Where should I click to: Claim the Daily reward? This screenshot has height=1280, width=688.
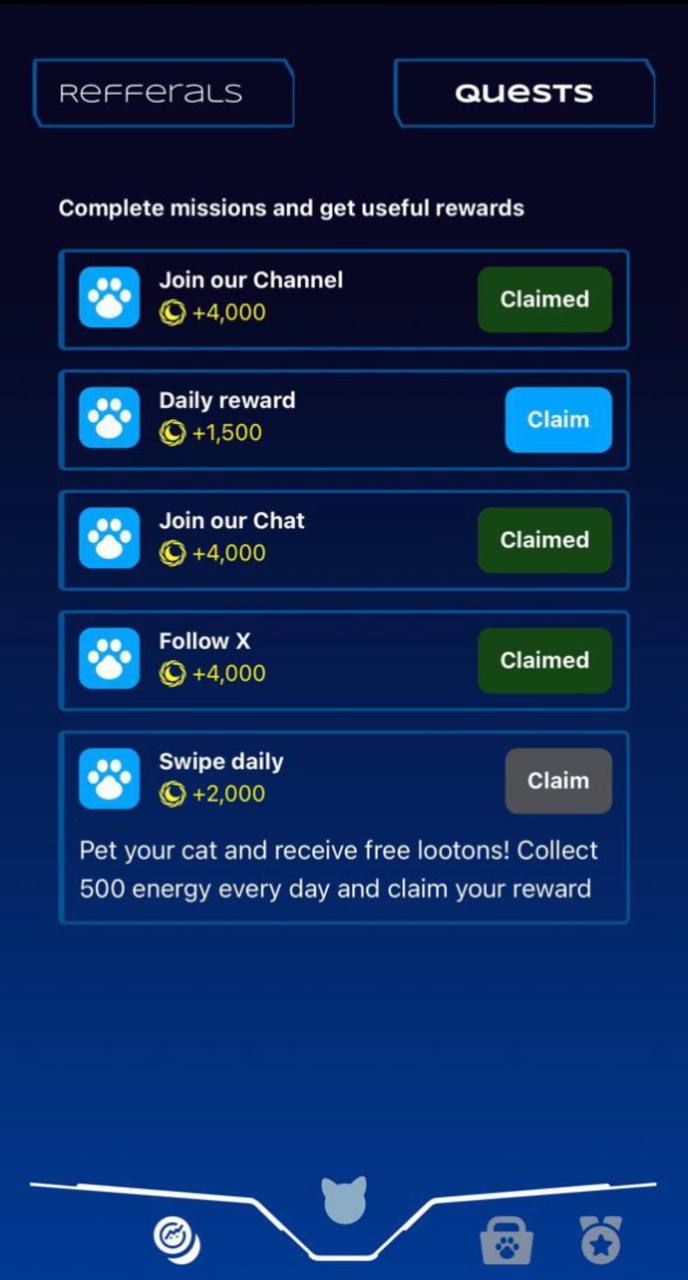click(557, 420)
